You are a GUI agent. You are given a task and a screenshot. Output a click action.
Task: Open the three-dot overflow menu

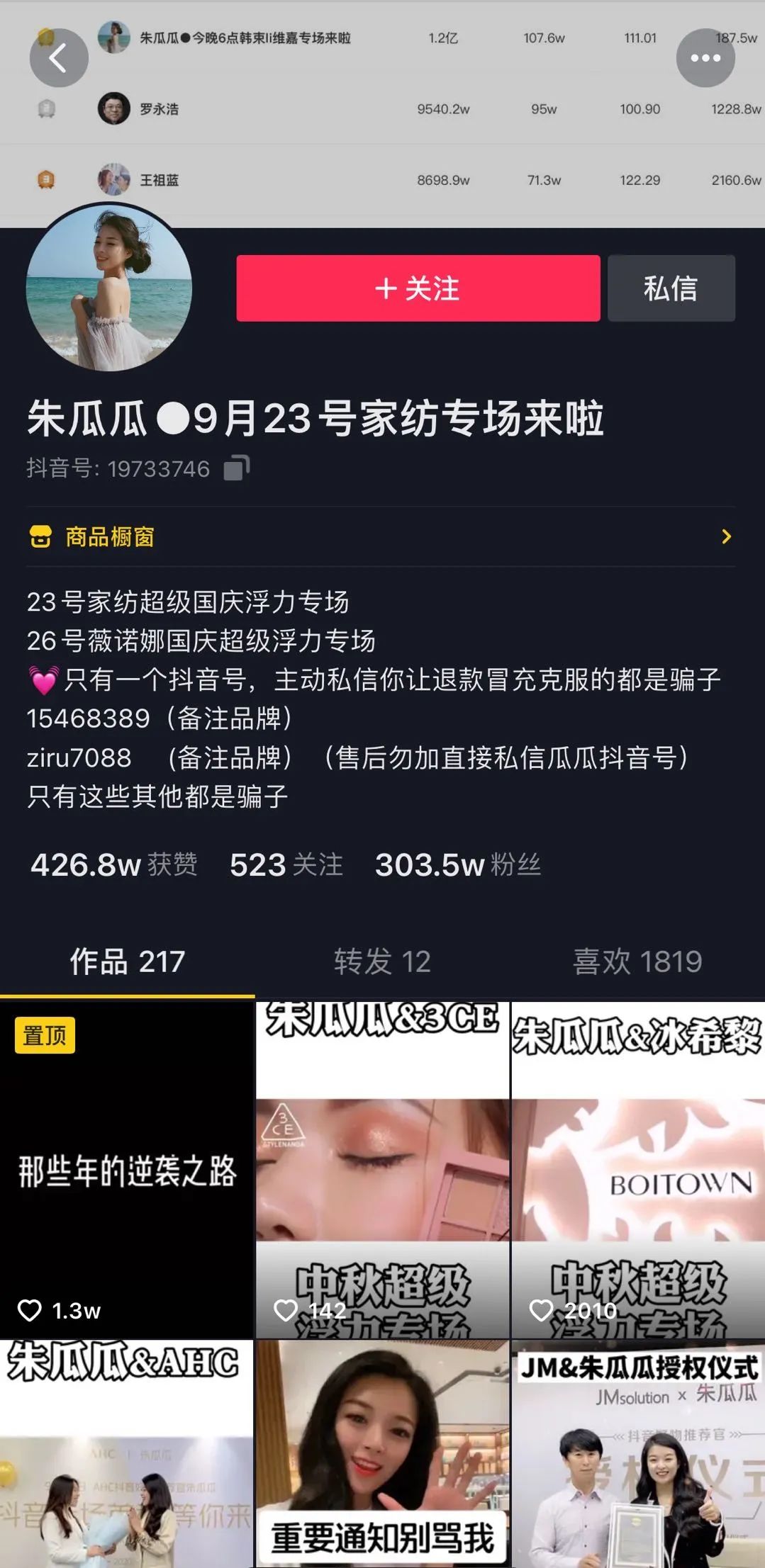point(705,58)
